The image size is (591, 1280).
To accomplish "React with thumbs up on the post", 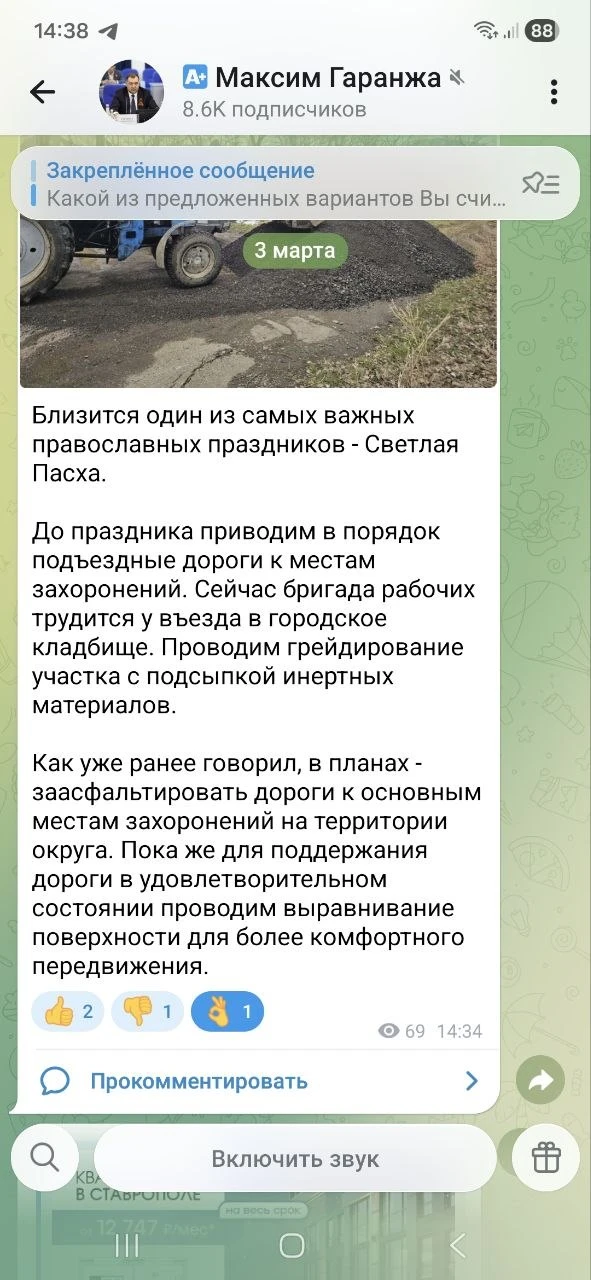I will 68,1013.
